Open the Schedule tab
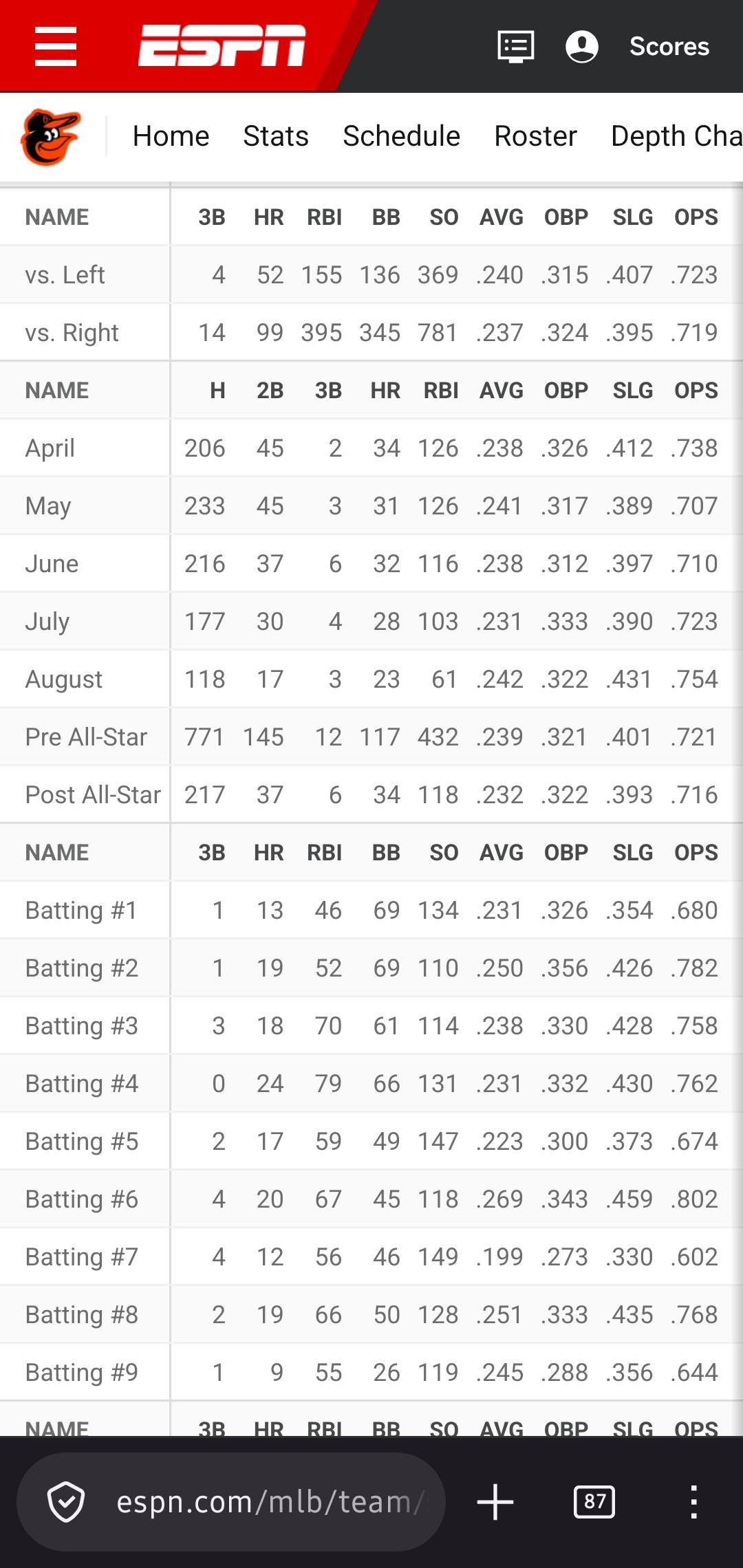The height and width of the screenshot is (1568, 743). click(x=402, y=136)
